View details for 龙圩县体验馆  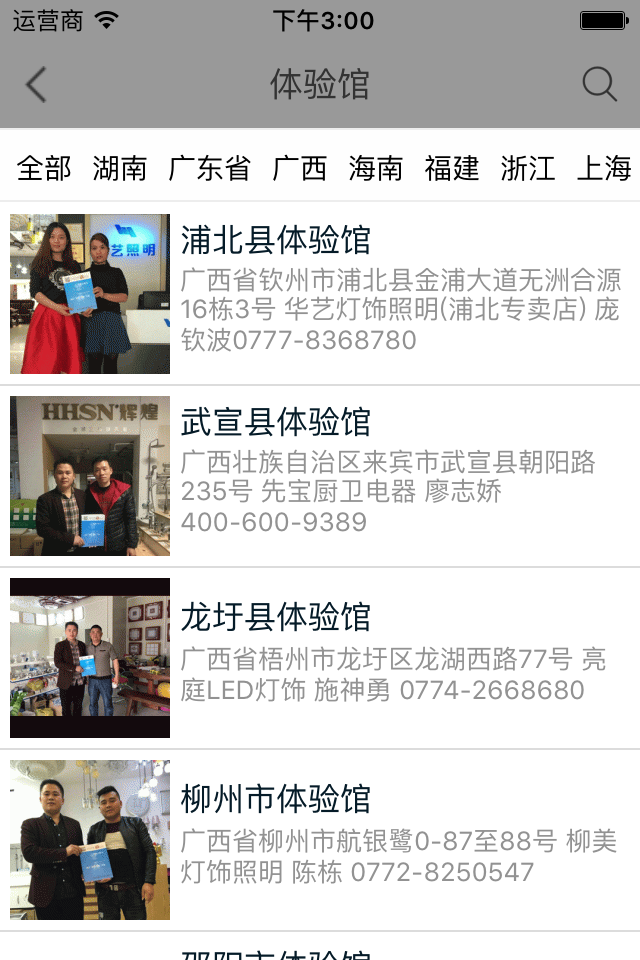coord(320,658)
